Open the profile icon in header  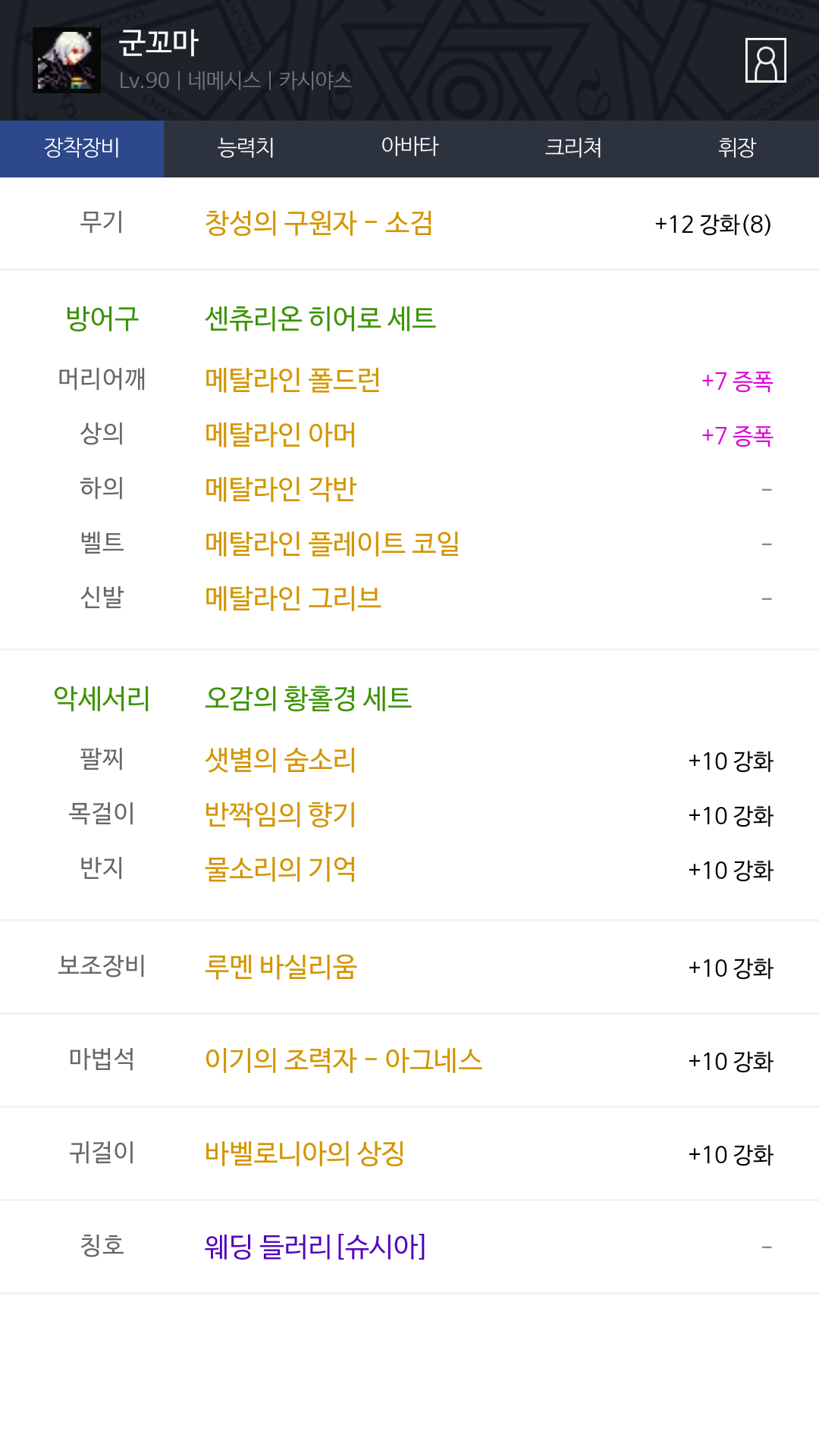pyautogui.click(x=765, y=60)
